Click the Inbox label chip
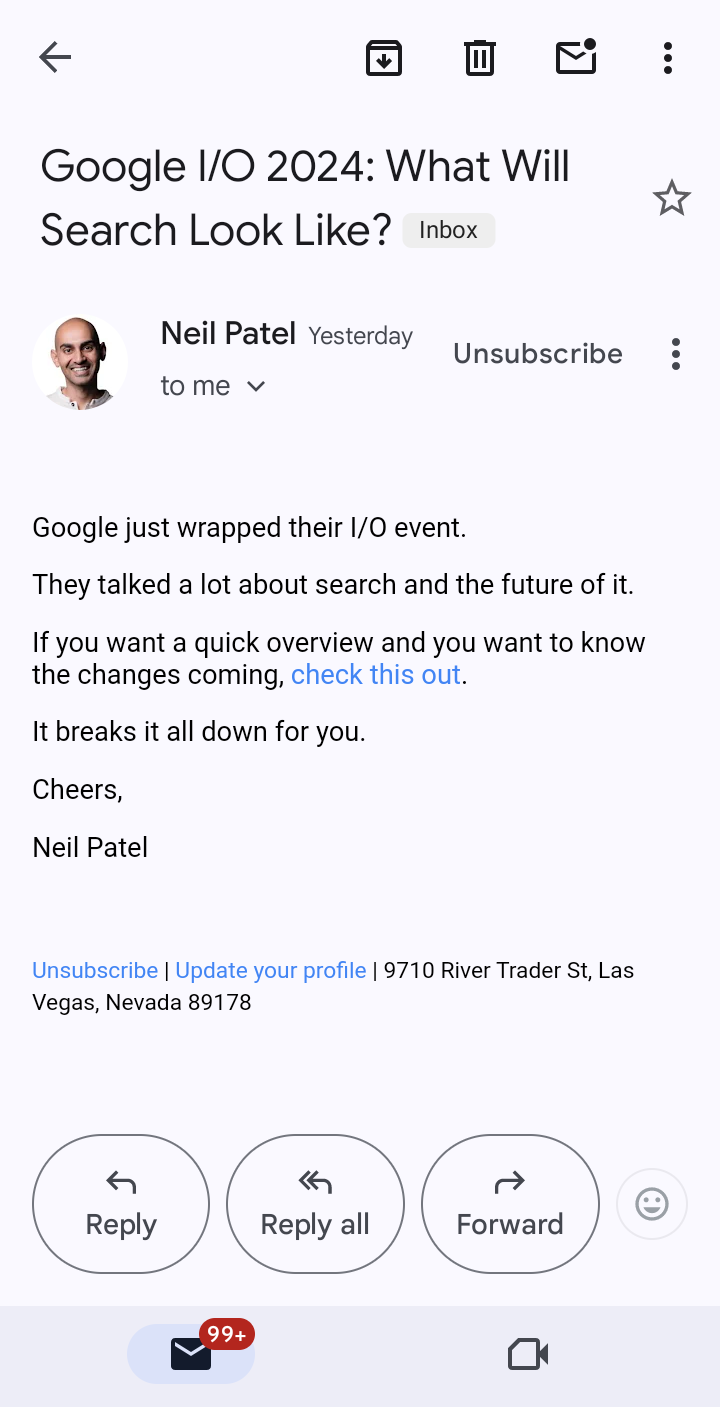720x1407 pixels. pyautogui.click(x=448, y=230)
